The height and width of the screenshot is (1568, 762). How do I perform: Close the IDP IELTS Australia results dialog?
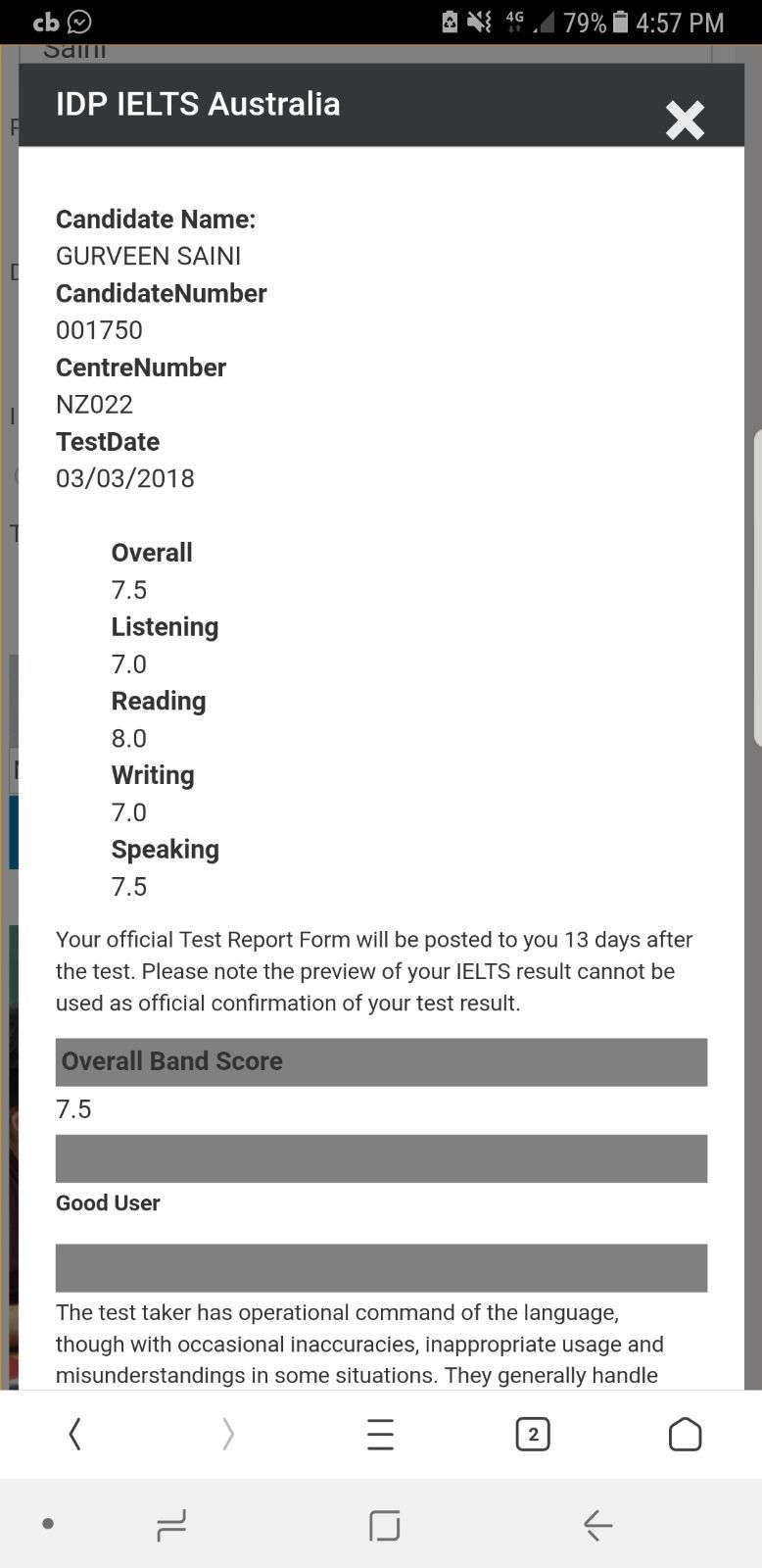685,121
